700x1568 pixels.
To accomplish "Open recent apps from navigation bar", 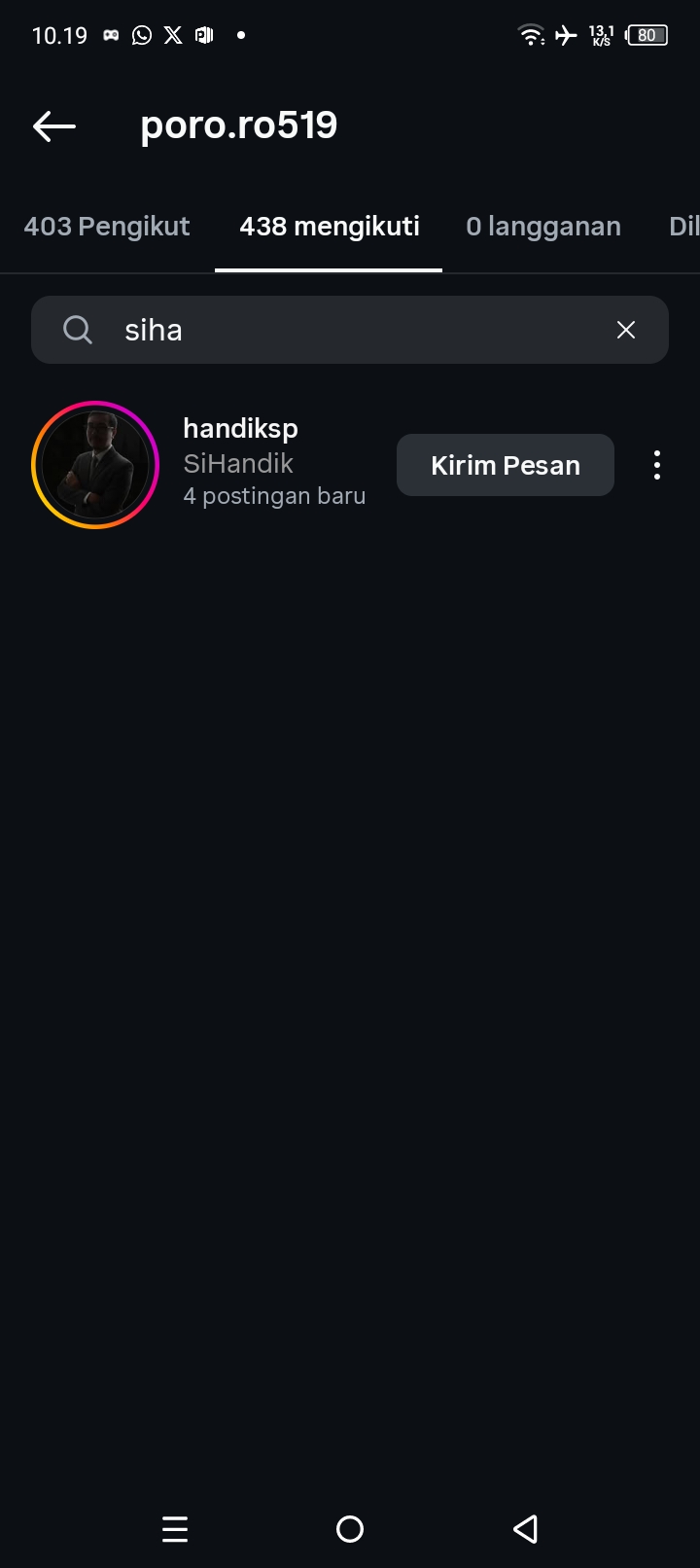I will click(x=175, y=1529).
